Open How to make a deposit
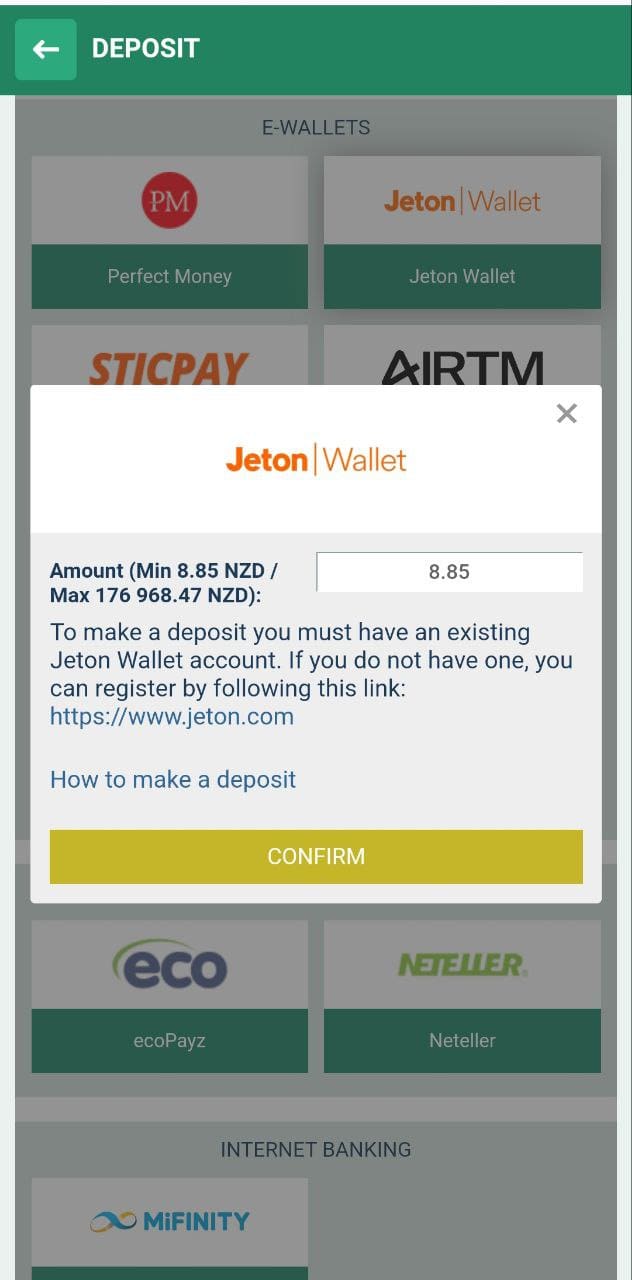Screen dimensions: 632x1280 pyautogui.click(x=173, y=779)
